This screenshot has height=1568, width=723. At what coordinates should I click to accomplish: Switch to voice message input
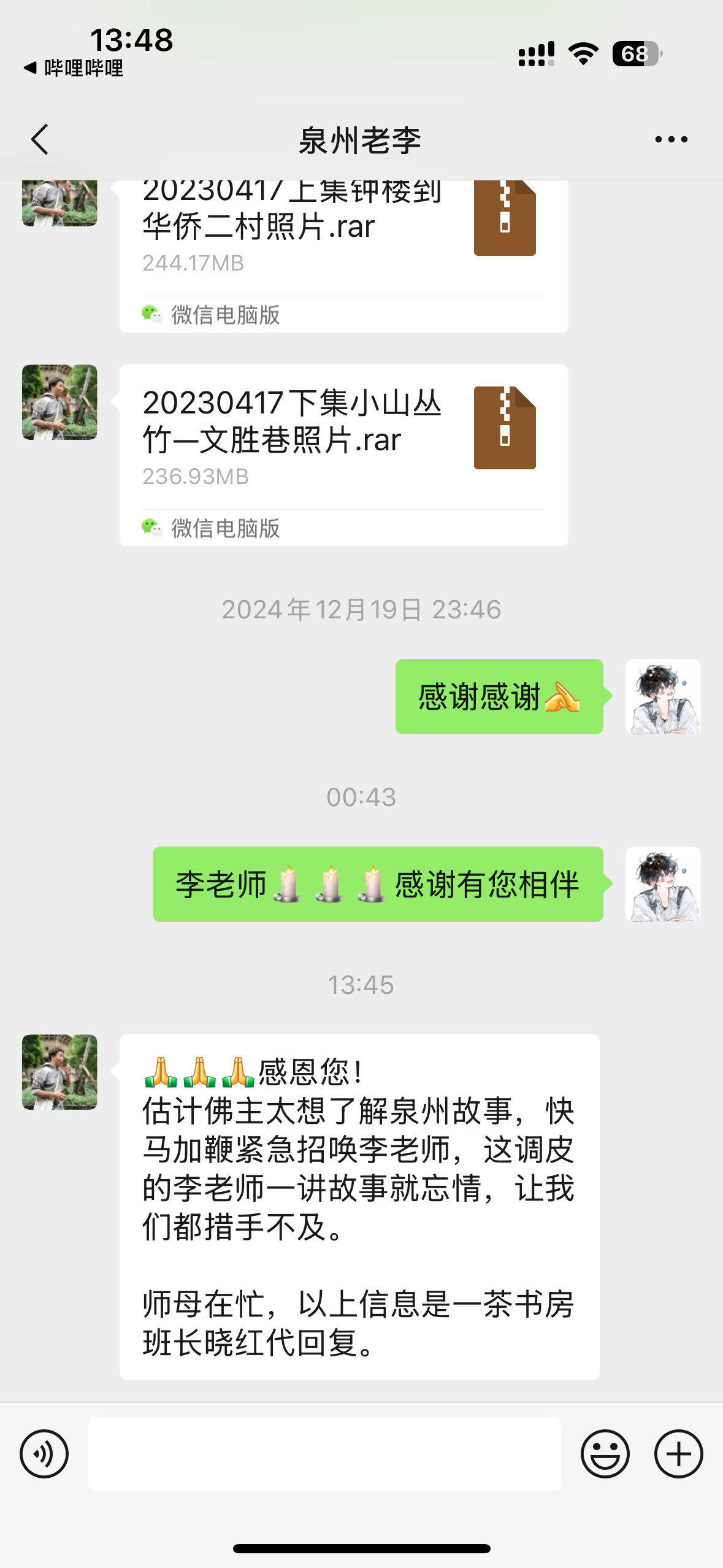coord(44,1453)
